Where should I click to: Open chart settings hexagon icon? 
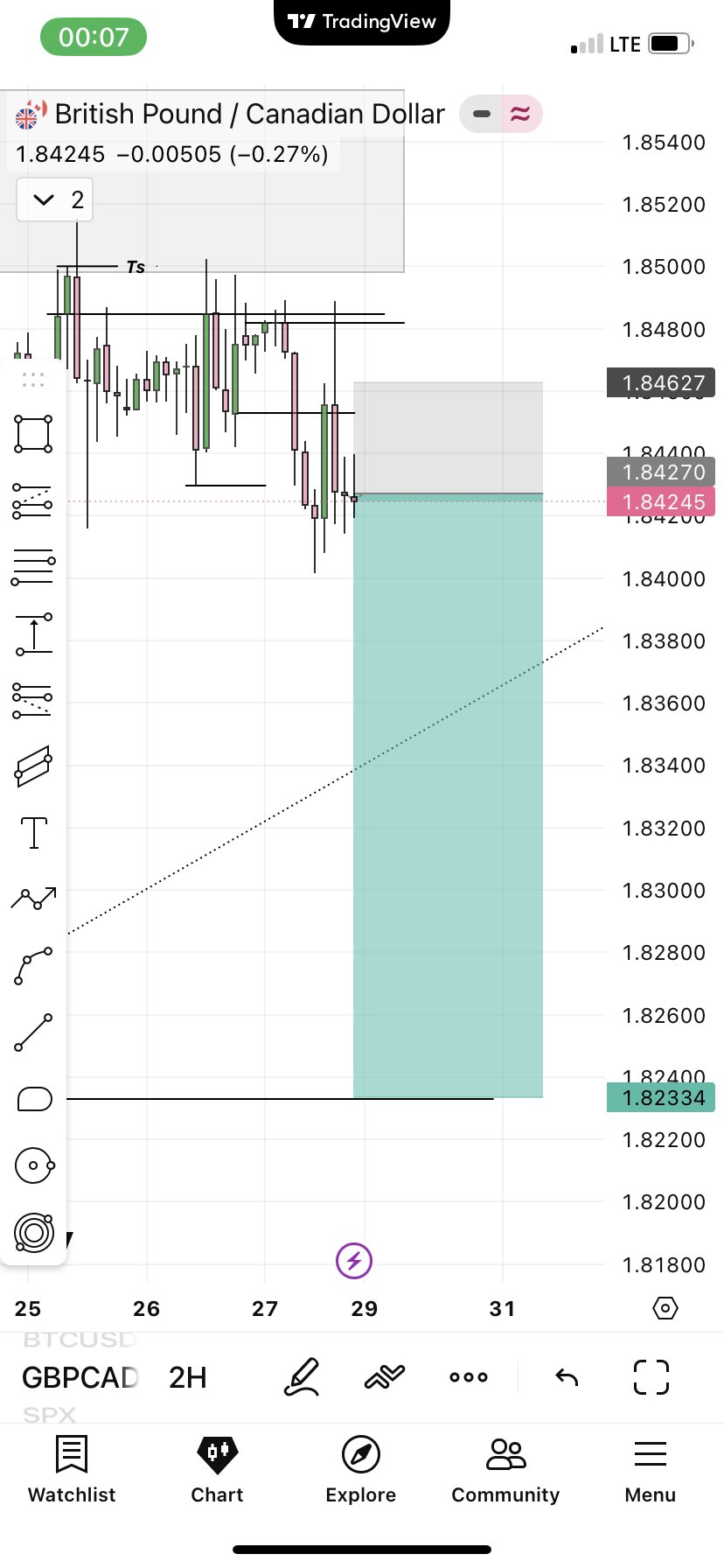point(665,1308)
